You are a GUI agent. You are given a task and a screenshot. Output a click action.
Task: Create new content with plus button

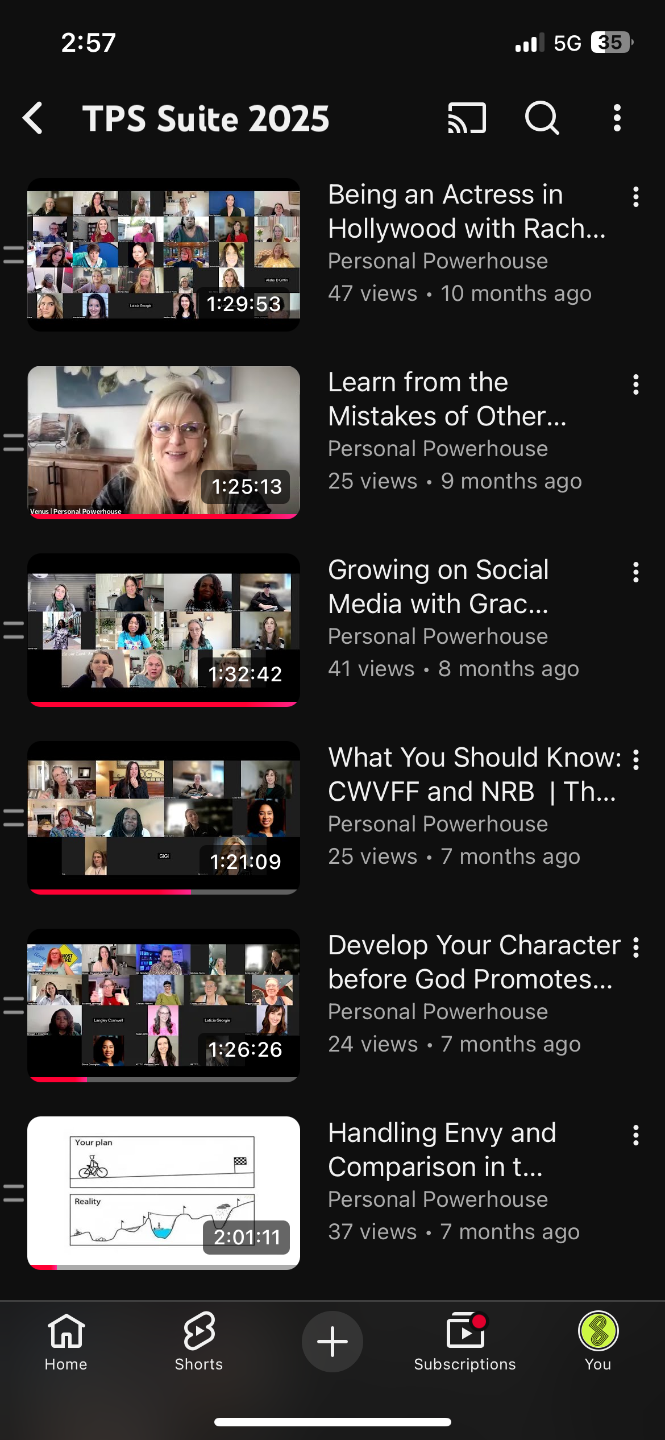point(332,1341)
